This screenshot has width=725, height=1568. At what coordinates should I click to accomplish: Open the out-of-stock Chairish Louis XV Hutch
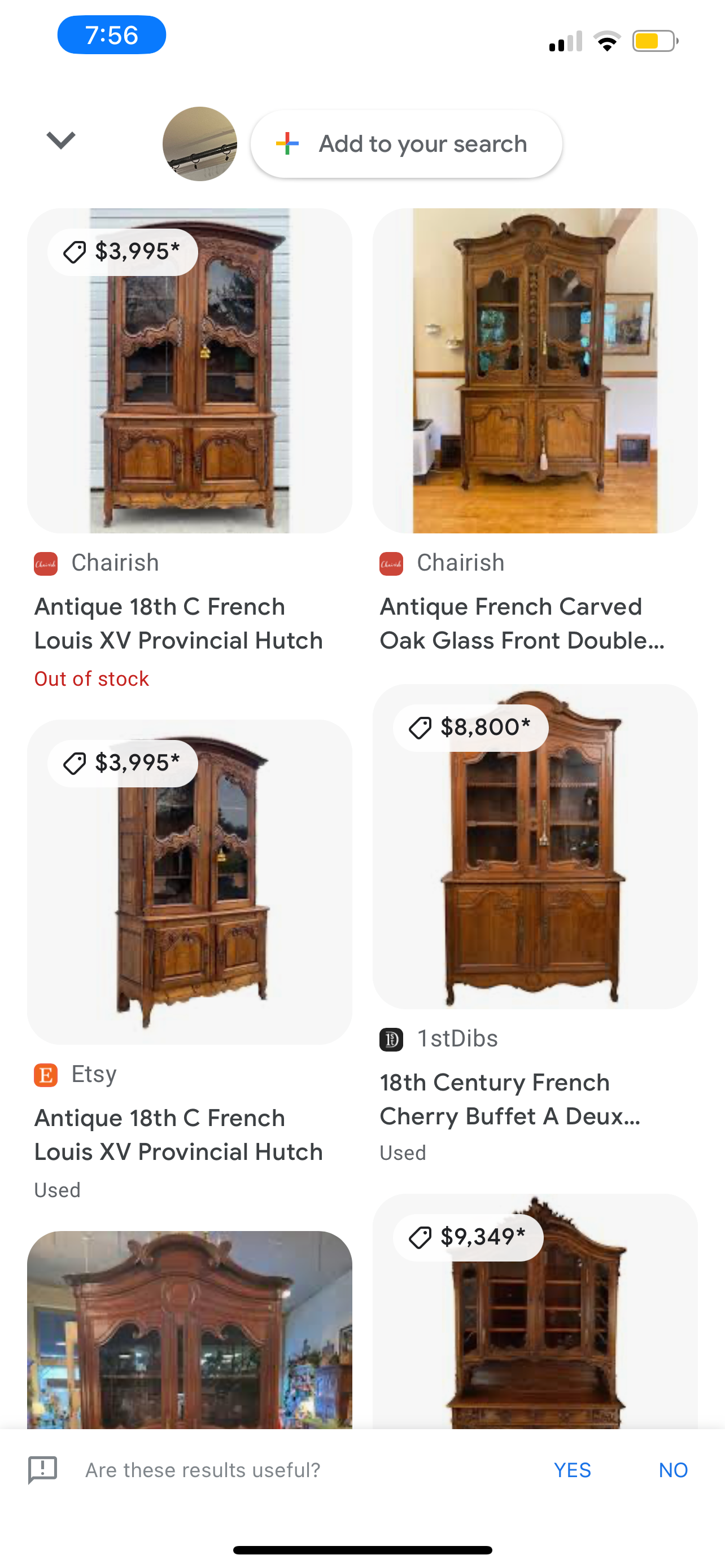(189, 371)
